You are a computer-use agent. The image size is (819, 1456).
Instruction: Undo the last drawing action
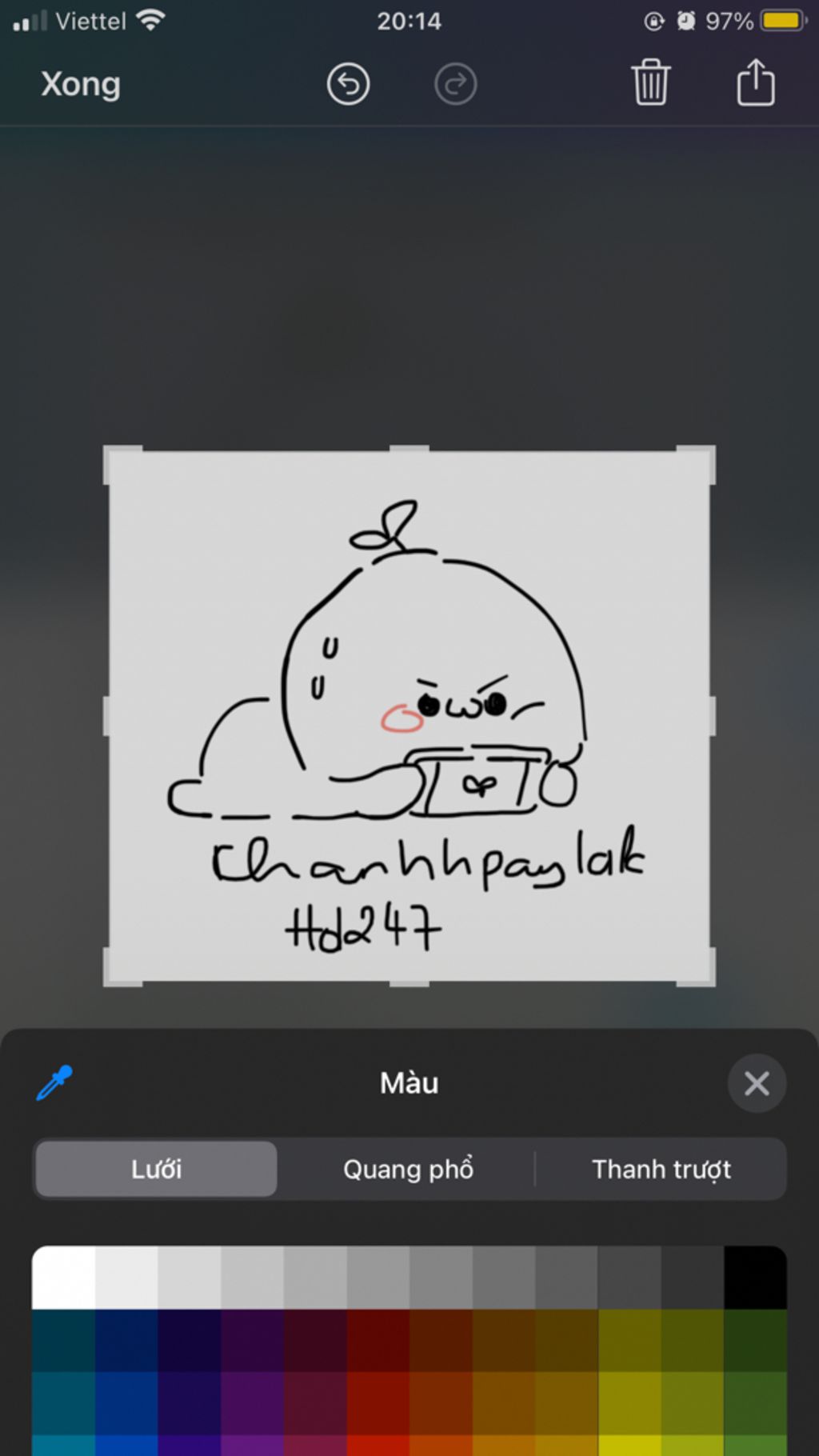tap(348, 84)
